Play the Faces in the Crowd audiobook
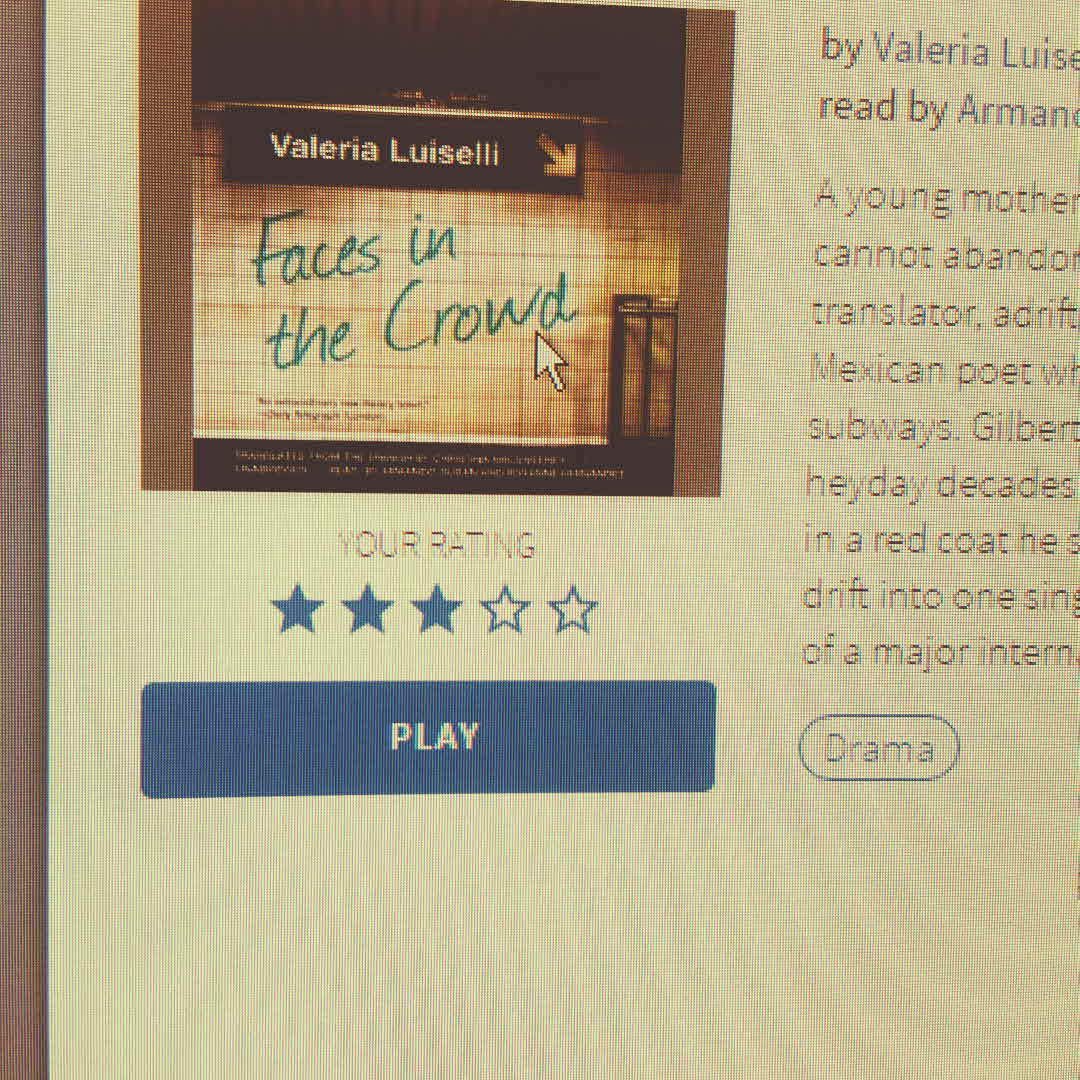 [428, 739]
